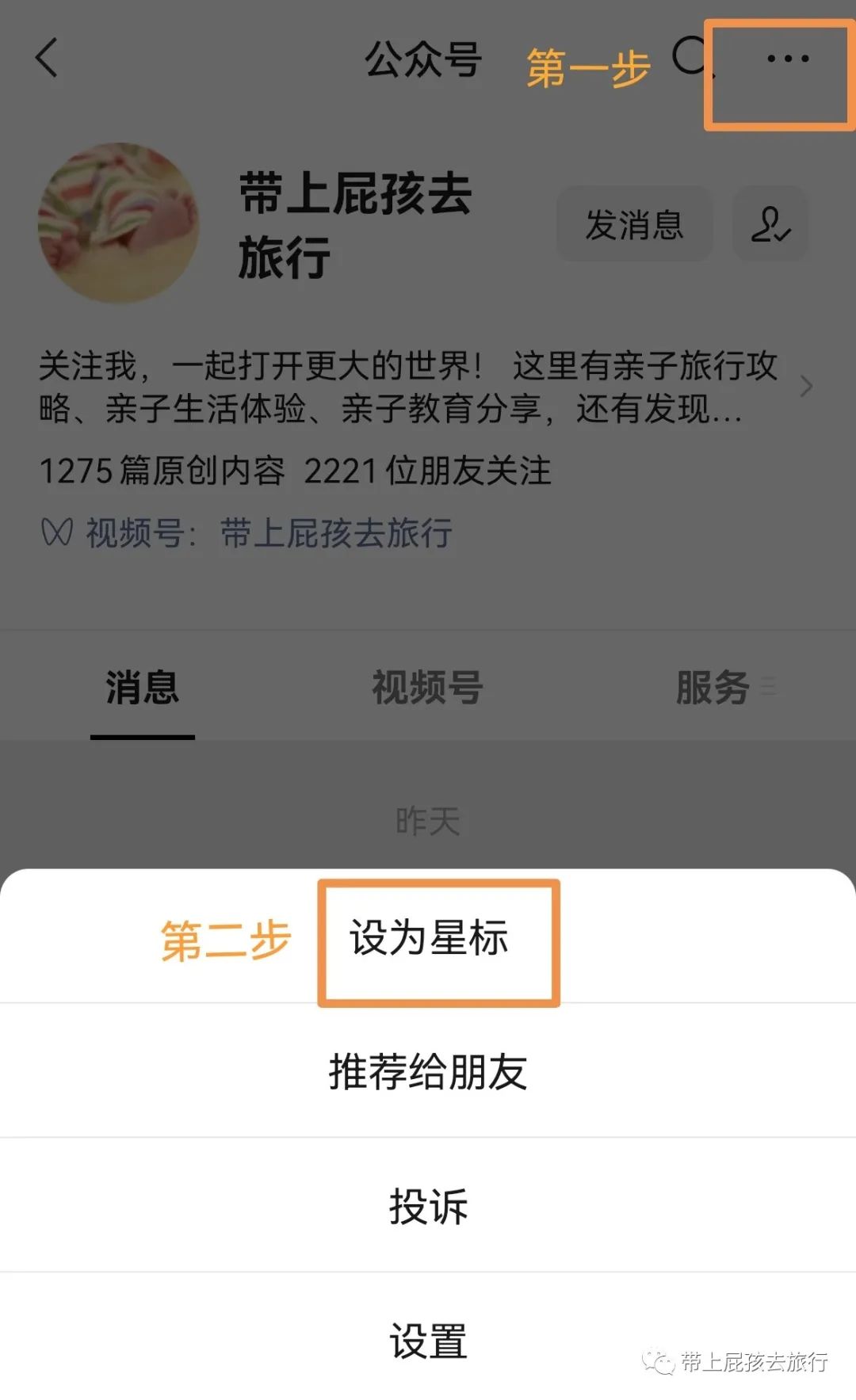Go back with the top-left arrow
This screenshot has width=856, height=1400.
pos(47,58)
